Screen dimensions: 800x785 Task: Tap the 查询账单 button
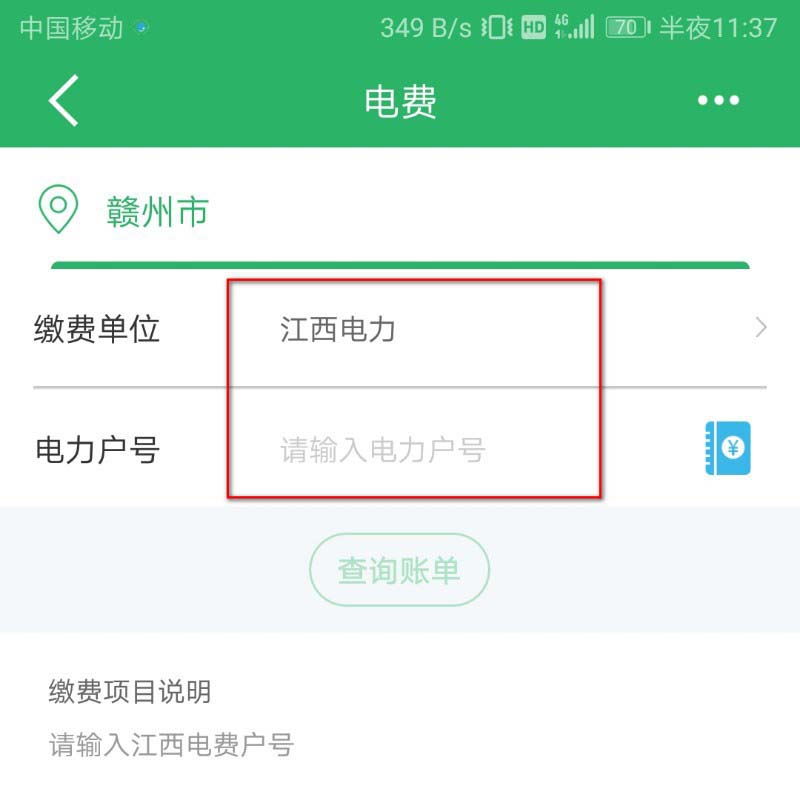pyautogui.click(x=399, y=570)
